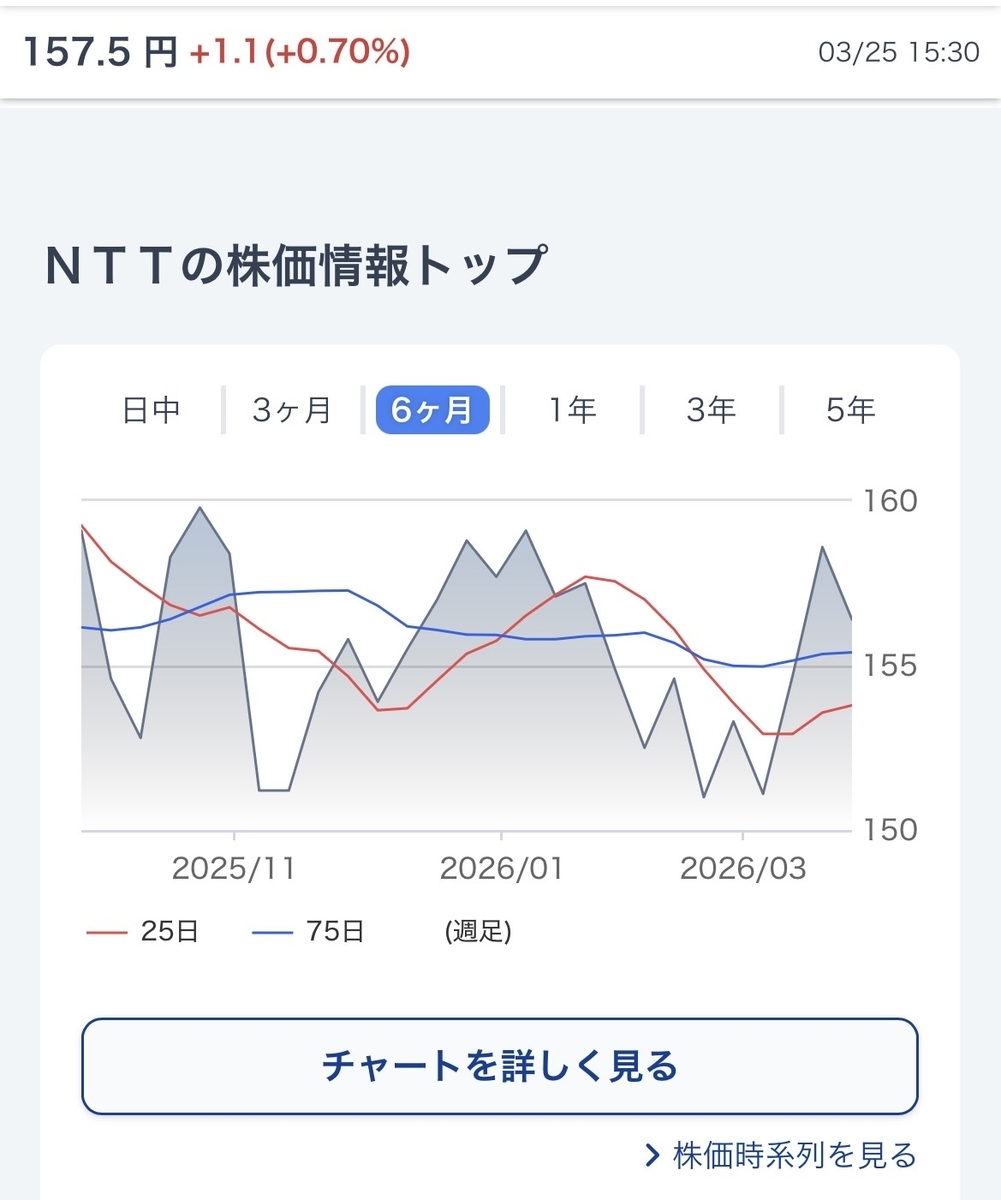Switch to the 1年 chart range
1001x1200 pixels.
tap(572, 410)
